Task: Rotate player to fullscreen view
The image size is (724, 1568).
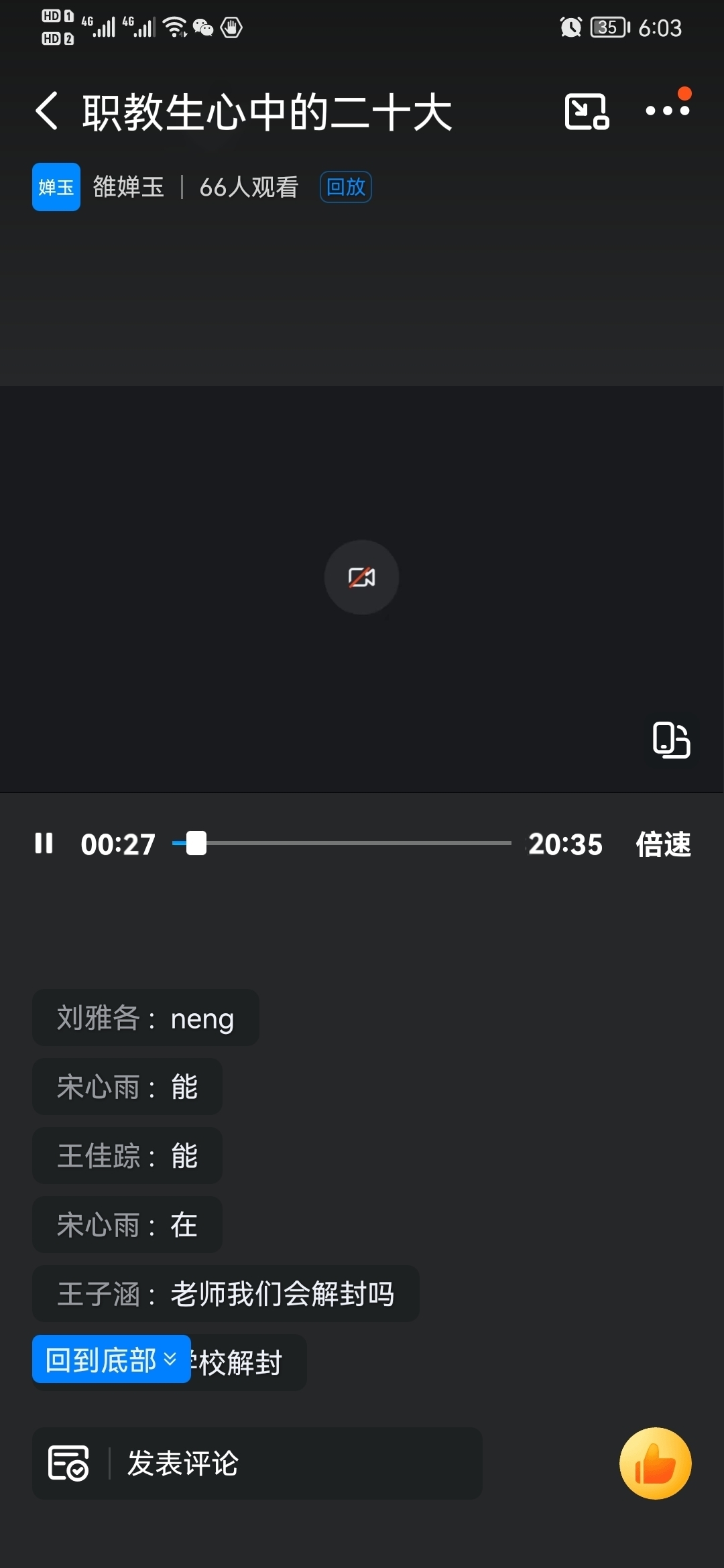Action: (x=671, y=740)
